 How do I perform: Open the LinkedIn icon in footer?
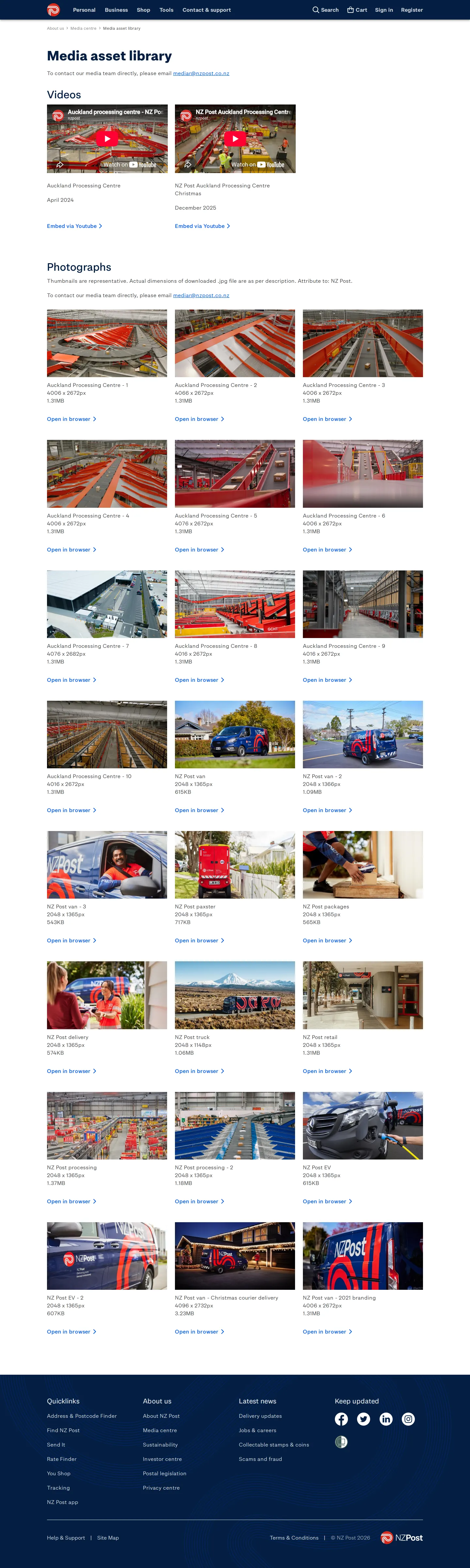coord(386,1419)
